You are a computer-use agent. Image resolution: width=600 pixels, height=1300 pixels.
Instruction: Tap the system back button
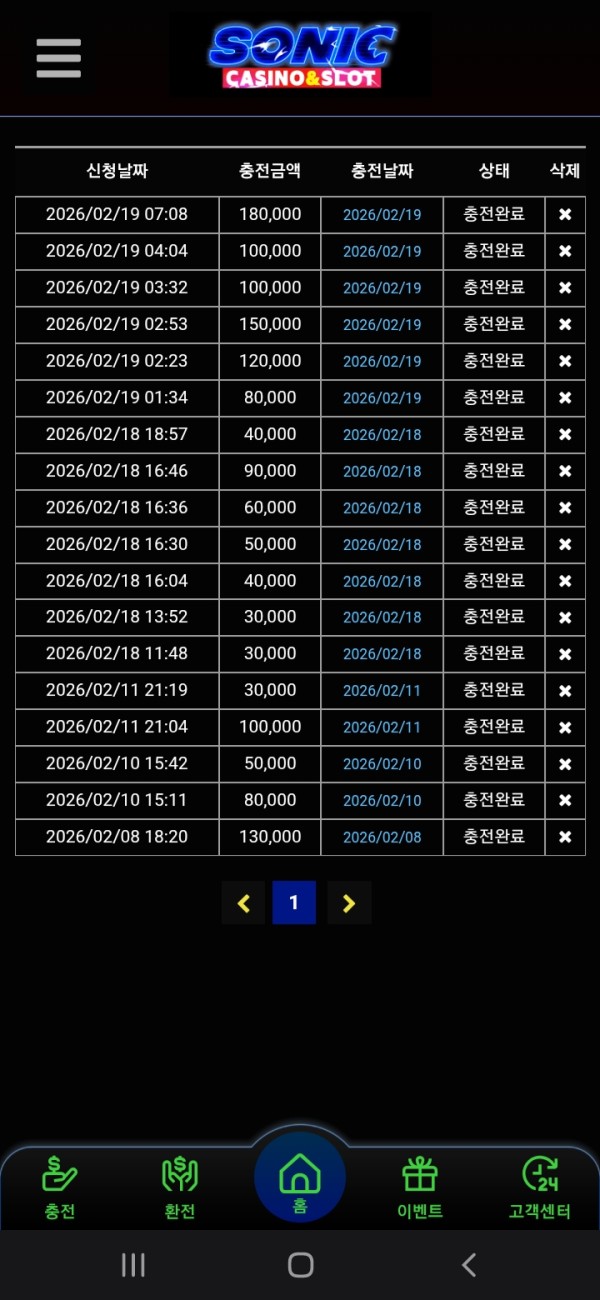point(468,1265)
